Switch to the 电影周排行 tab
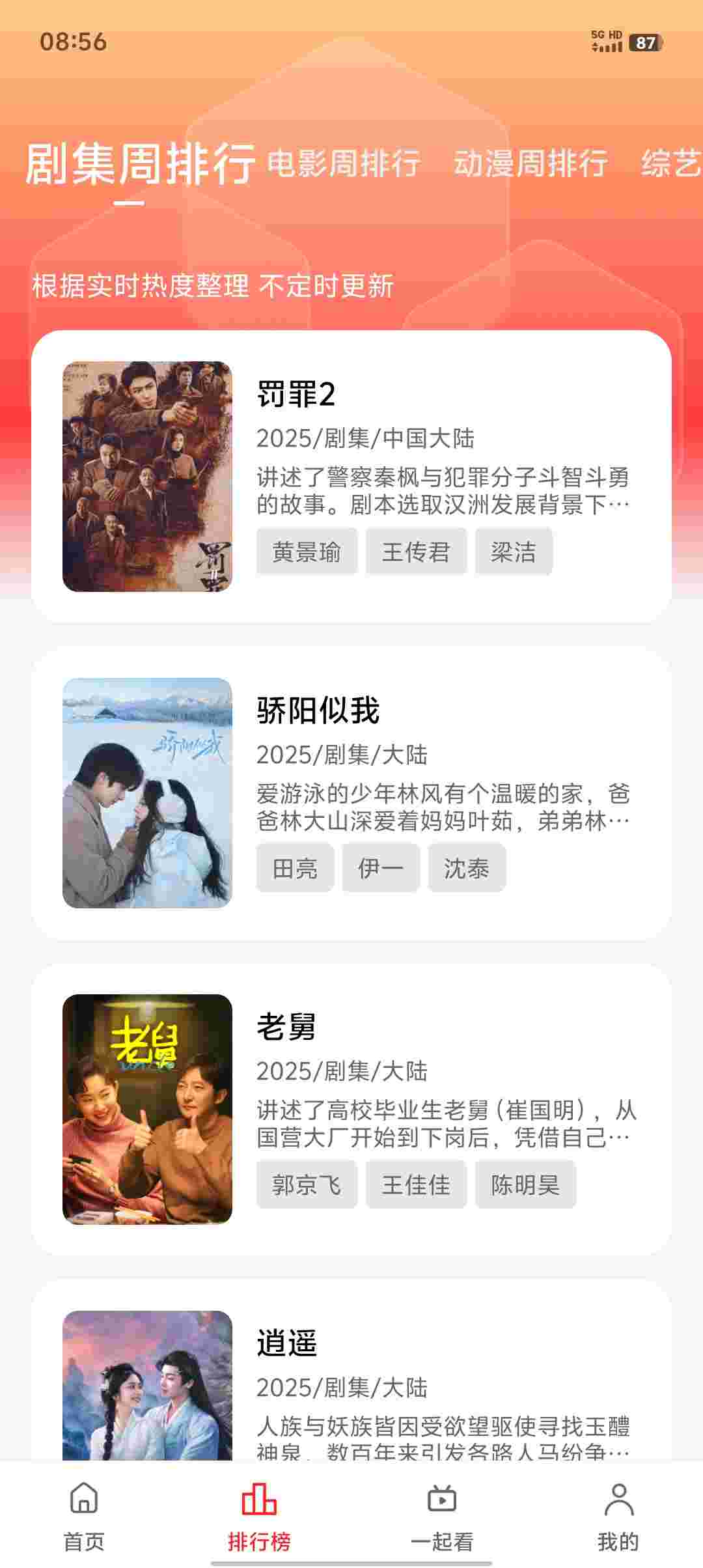Screen dimensions: 703x1568 click(344, 163)
